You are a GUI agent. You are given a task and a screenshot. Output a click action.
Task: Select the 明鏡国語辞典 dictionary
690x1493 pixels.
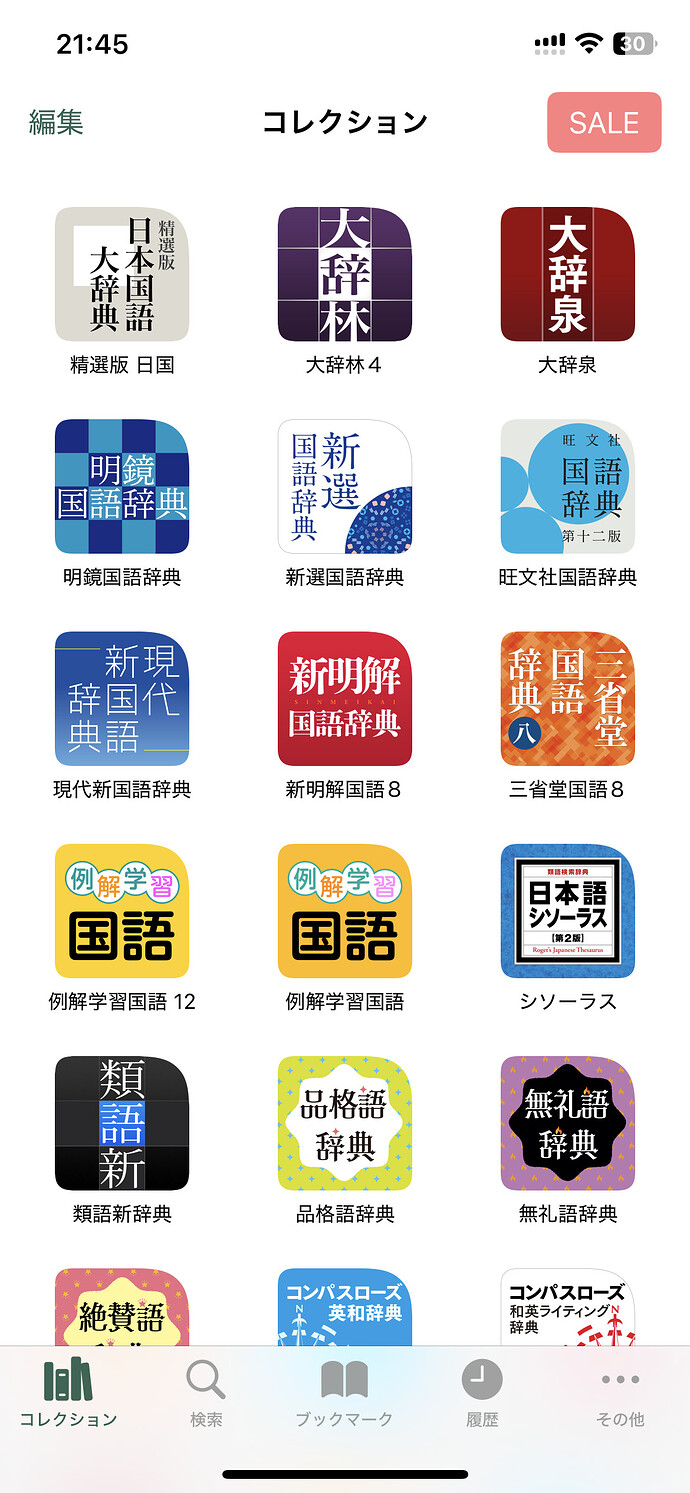(x=122, y=487)
